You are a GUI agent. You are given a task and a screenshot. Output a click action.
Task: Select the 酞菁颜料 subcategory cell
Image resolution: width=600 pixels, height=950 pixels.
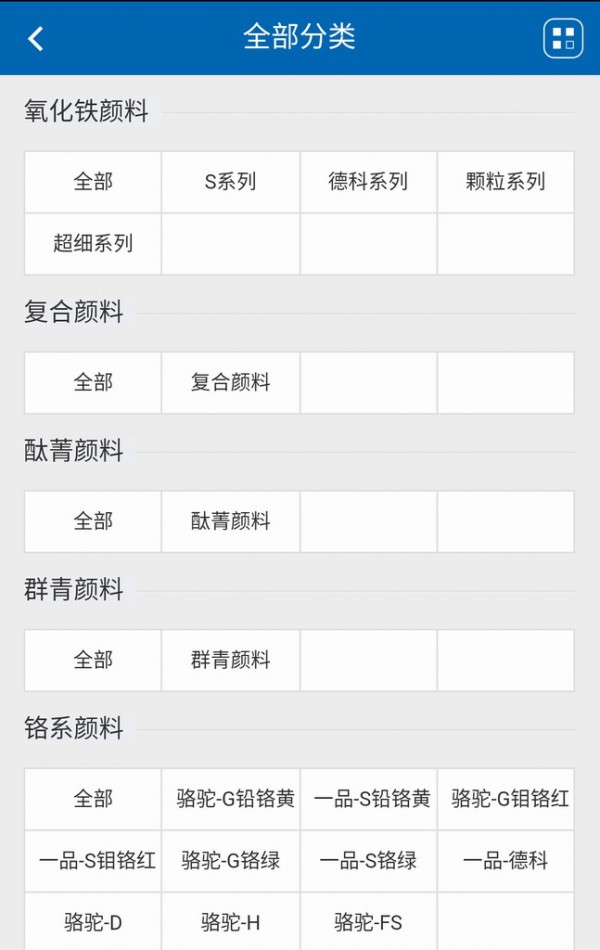pyautogui.click(x=231, y=521)
